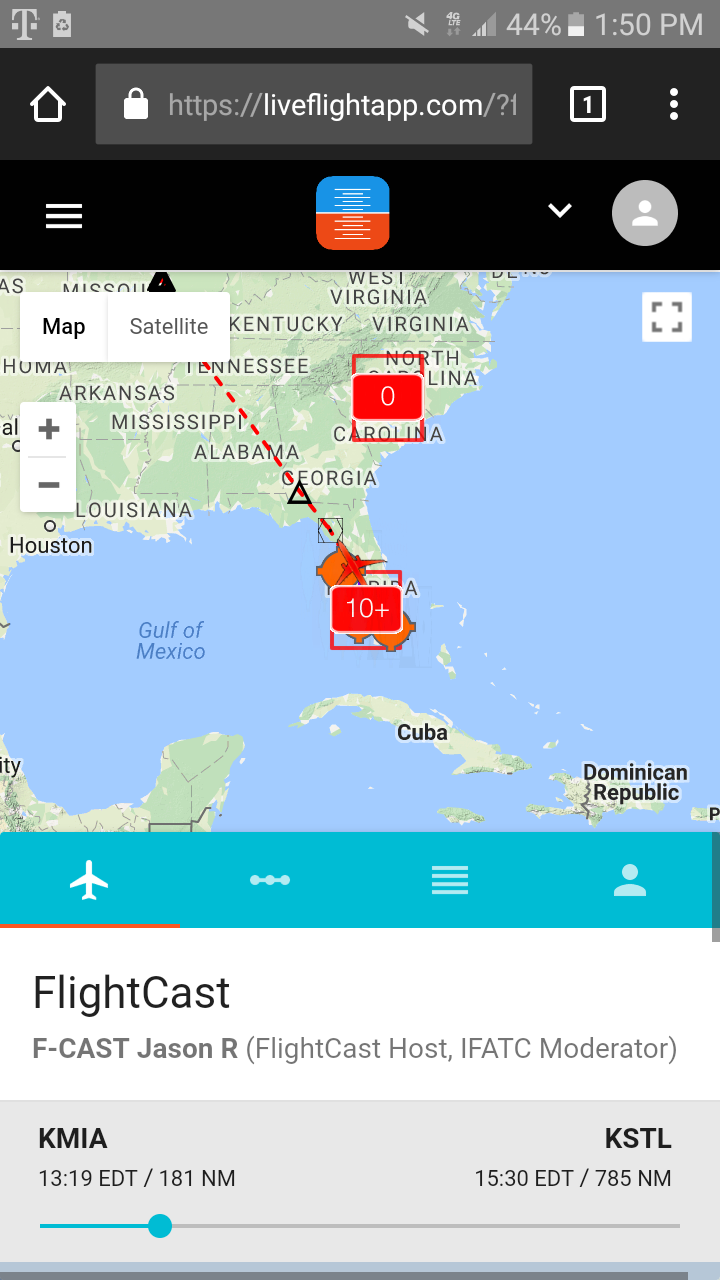The image size is (720, 1280).
Task: Go to the browser home page
Action: pyautogui.click(x=48, y=105)
